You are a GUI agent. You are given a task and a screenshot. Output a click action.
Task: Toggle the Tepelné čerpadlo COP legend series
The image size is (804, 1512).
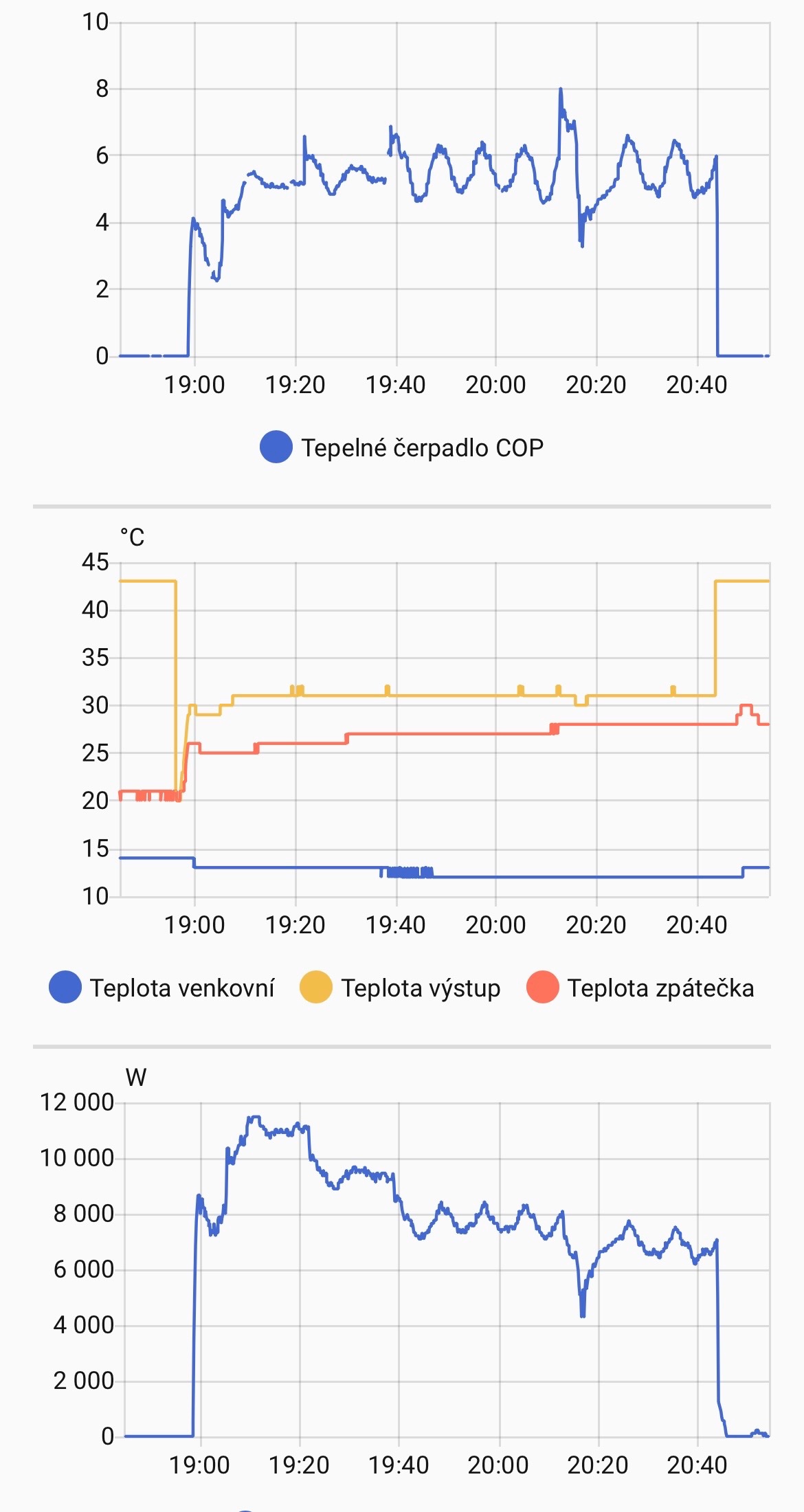pos(402,447)
